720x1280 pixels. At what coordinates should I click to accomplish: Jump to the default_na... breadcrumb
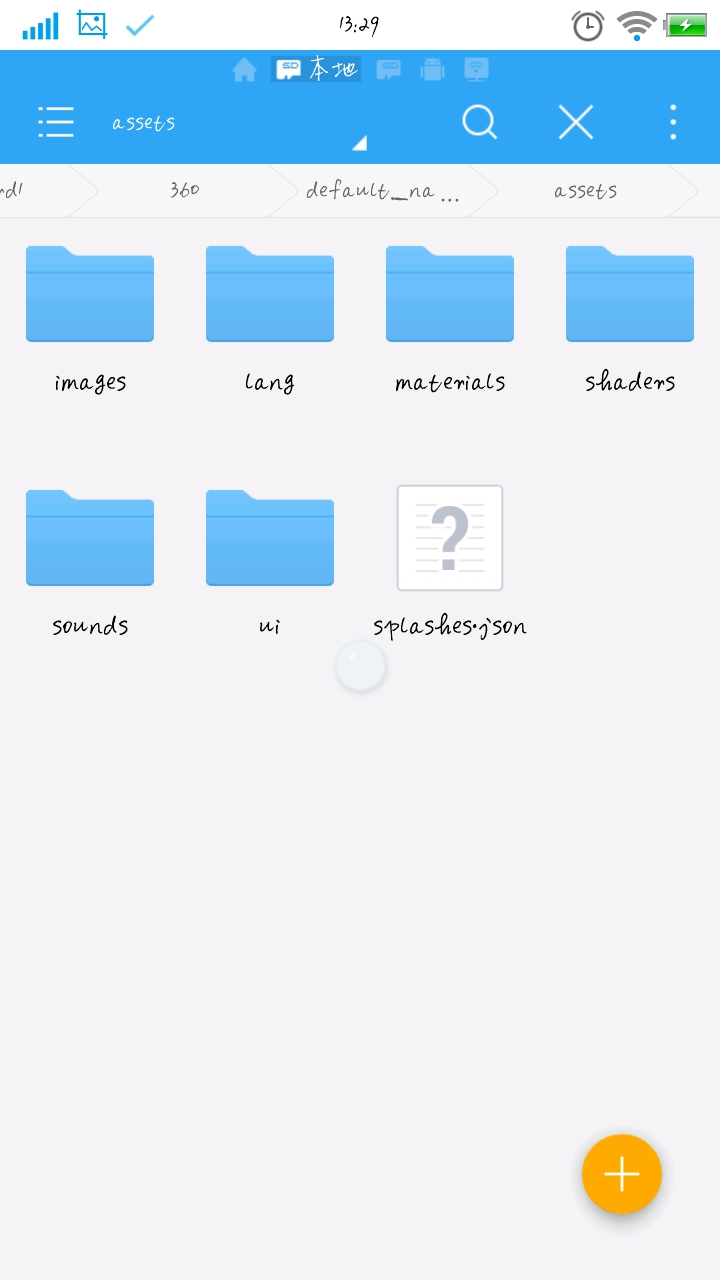tap(380, 190)
